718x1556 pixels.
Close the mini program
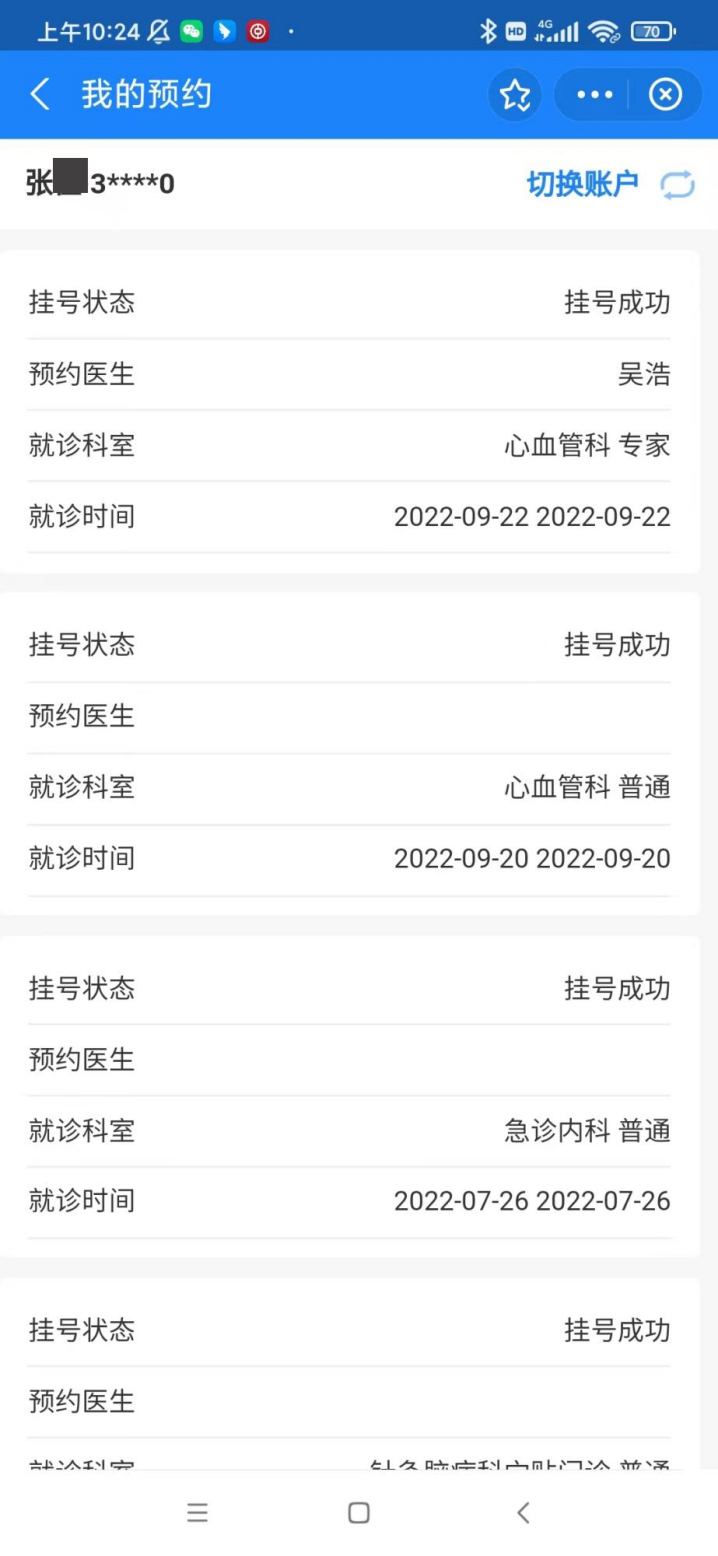point(665,95)
